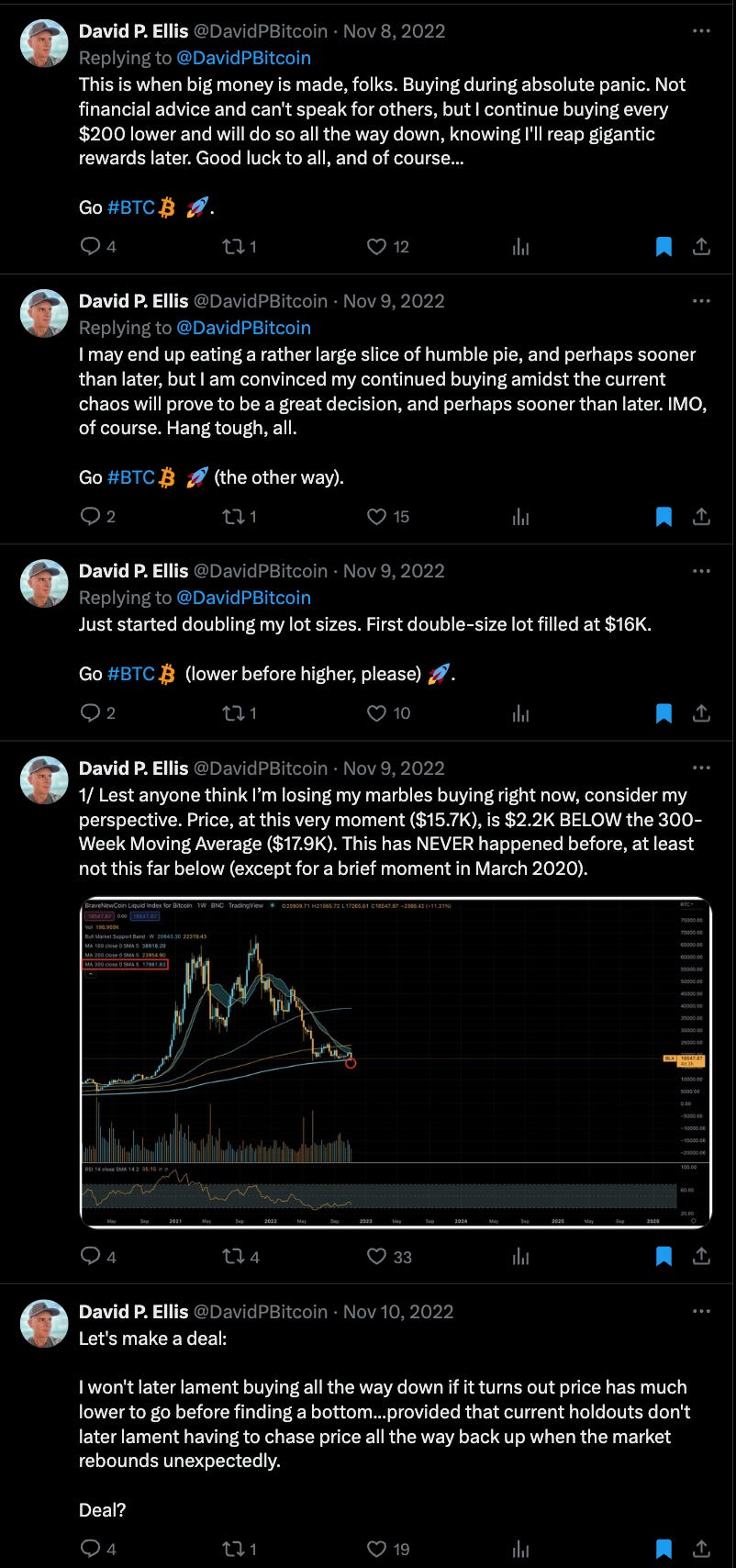
Task: Open @DavidPBitcoin mention in the Nov 8 reply
Action: [x=243, y=58]
